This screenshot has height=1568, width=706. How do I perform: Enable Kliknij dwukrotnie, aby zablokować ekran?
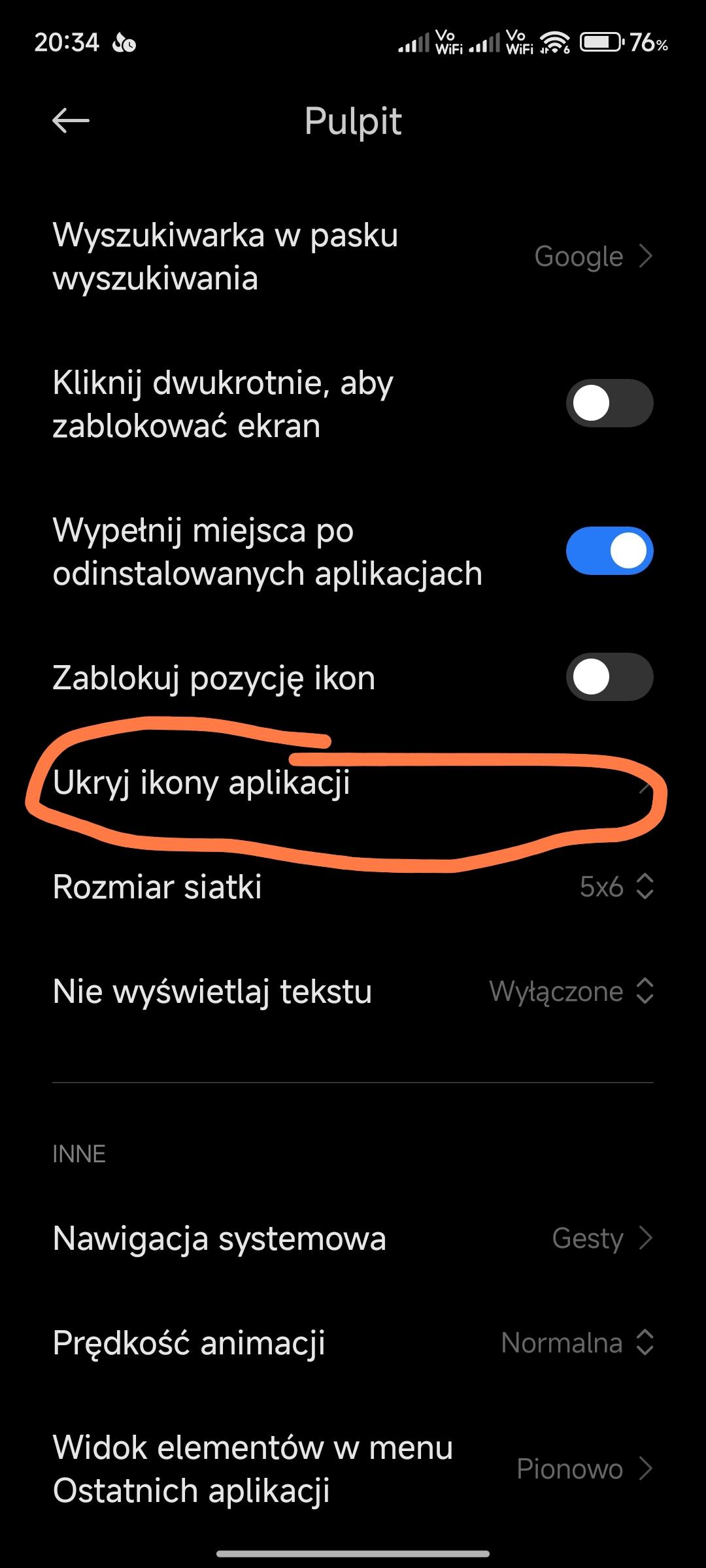(609, 403)
